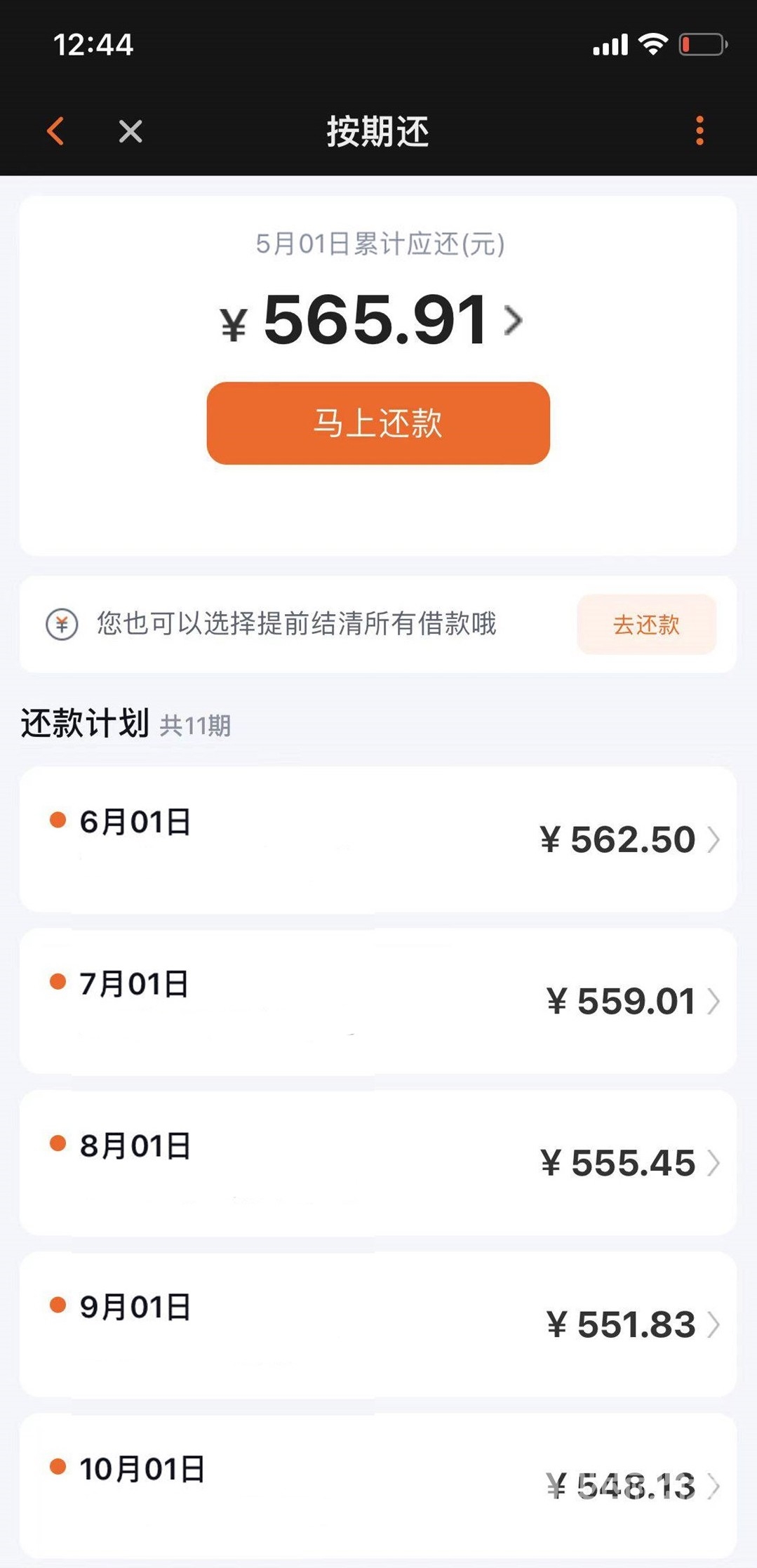Open the 6月01日 repayment of ¥562.50
Viewport: 757px width, 1568px height.
[x=378, y=839]
